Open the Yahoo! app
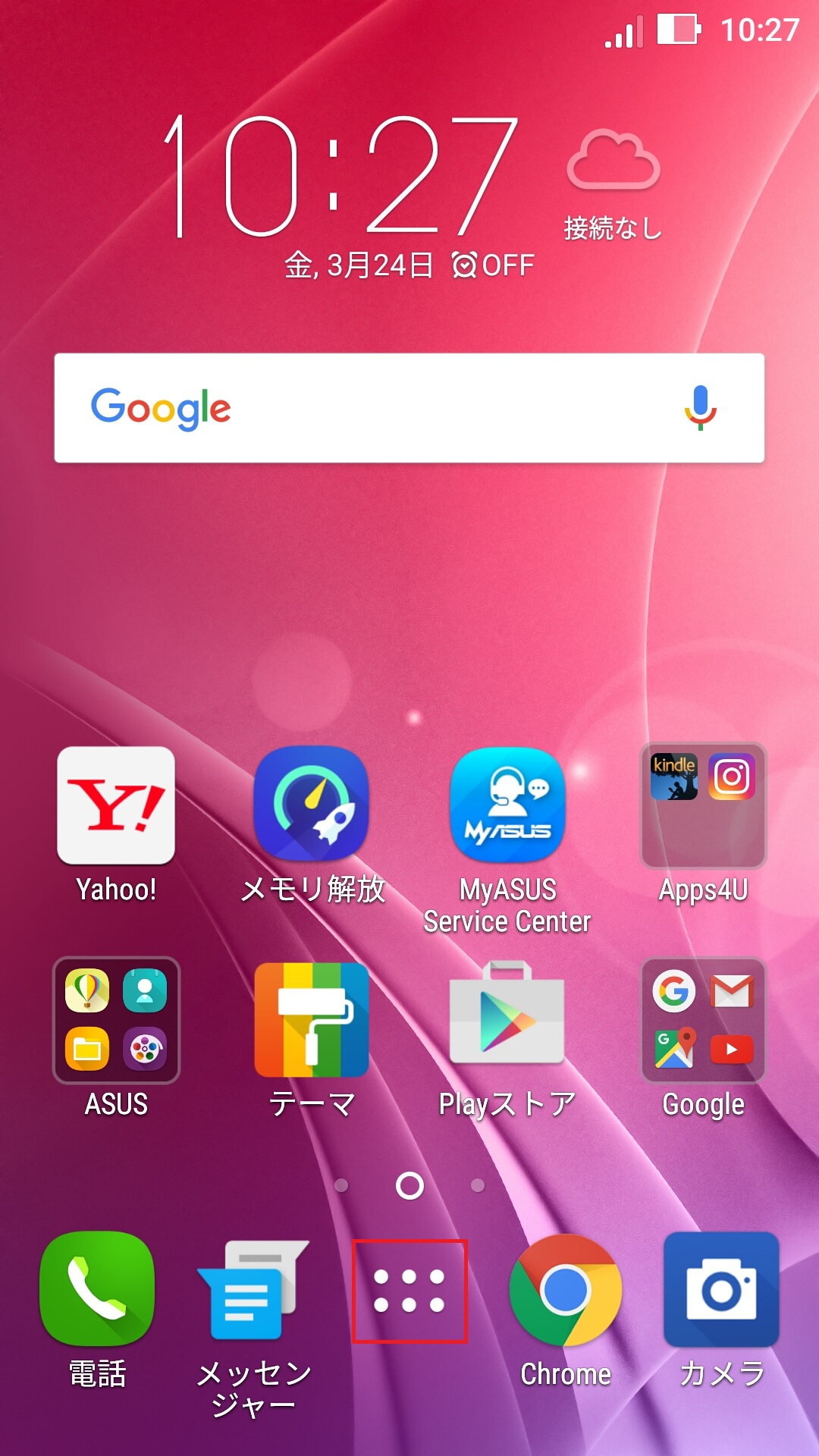This screenshot has height=1456, width=819. (116, 805)
